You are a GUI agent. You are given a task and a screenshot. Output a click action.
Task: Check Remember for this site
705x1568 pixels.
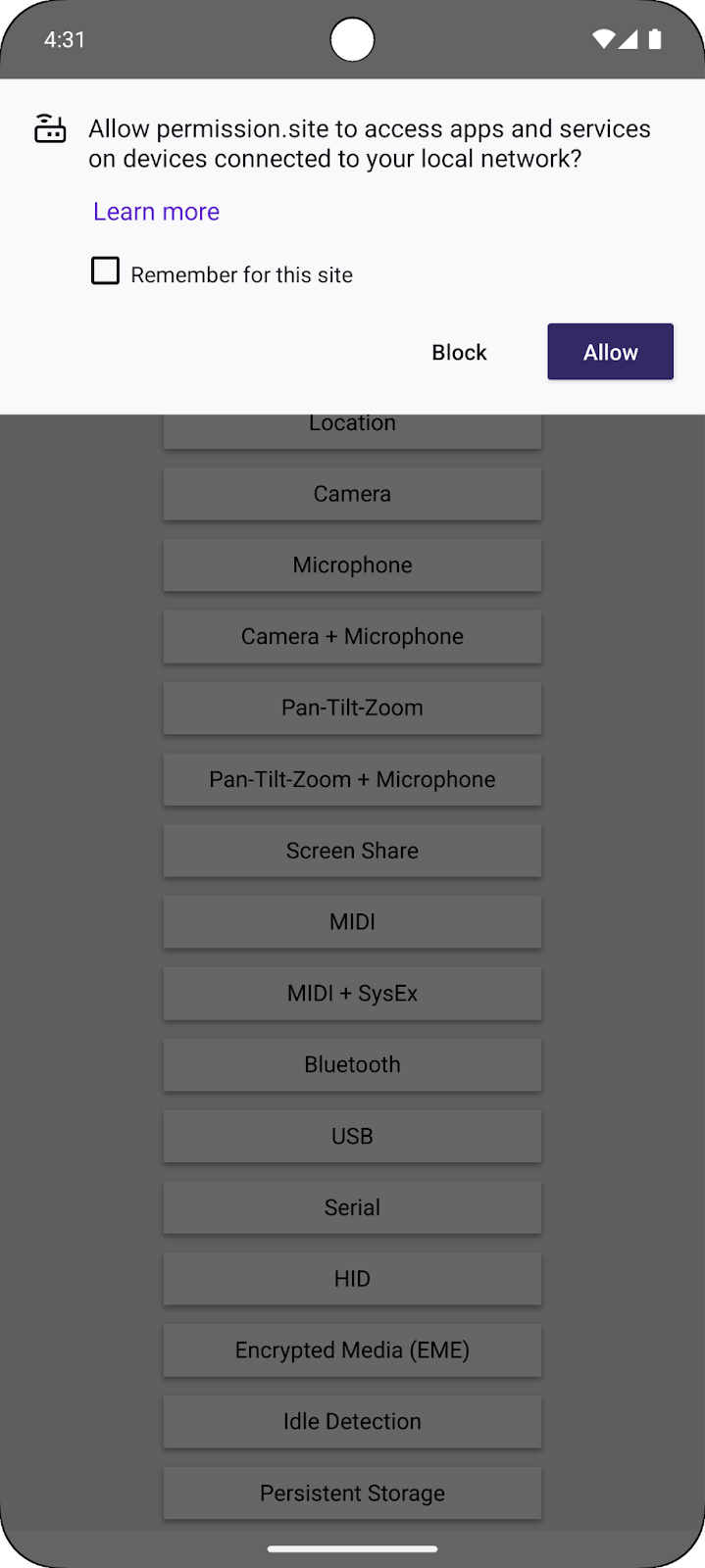[x=106, y=271]
